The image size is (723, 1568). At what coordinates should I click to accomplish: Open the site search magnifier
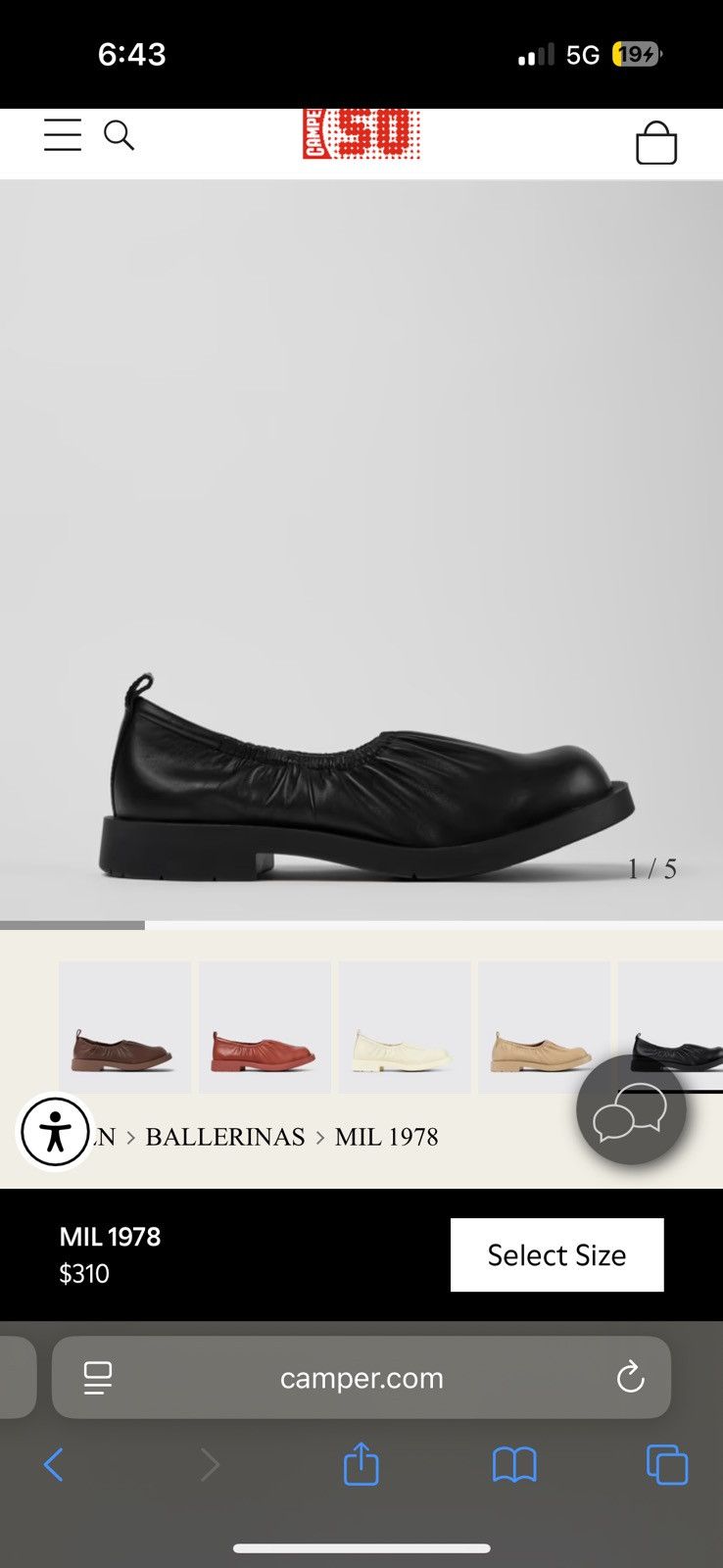coord(119,135)
